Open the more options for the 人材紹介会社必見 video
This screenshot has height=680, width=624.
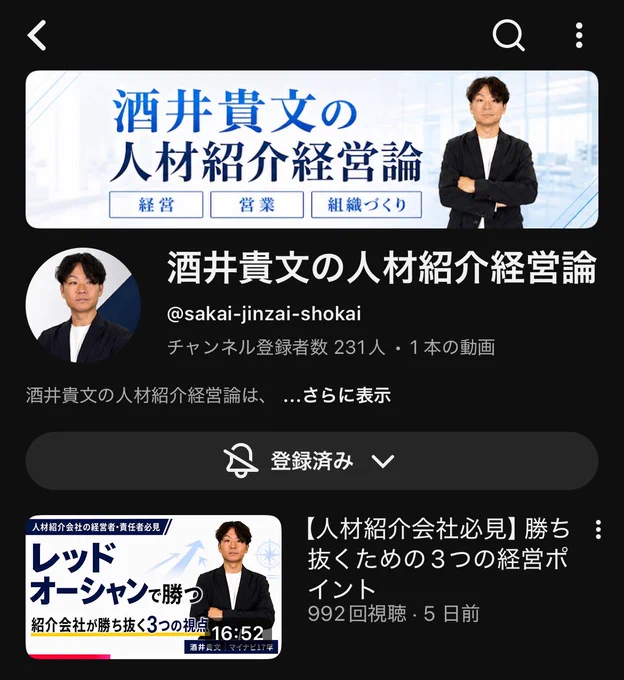pos(598,530)
